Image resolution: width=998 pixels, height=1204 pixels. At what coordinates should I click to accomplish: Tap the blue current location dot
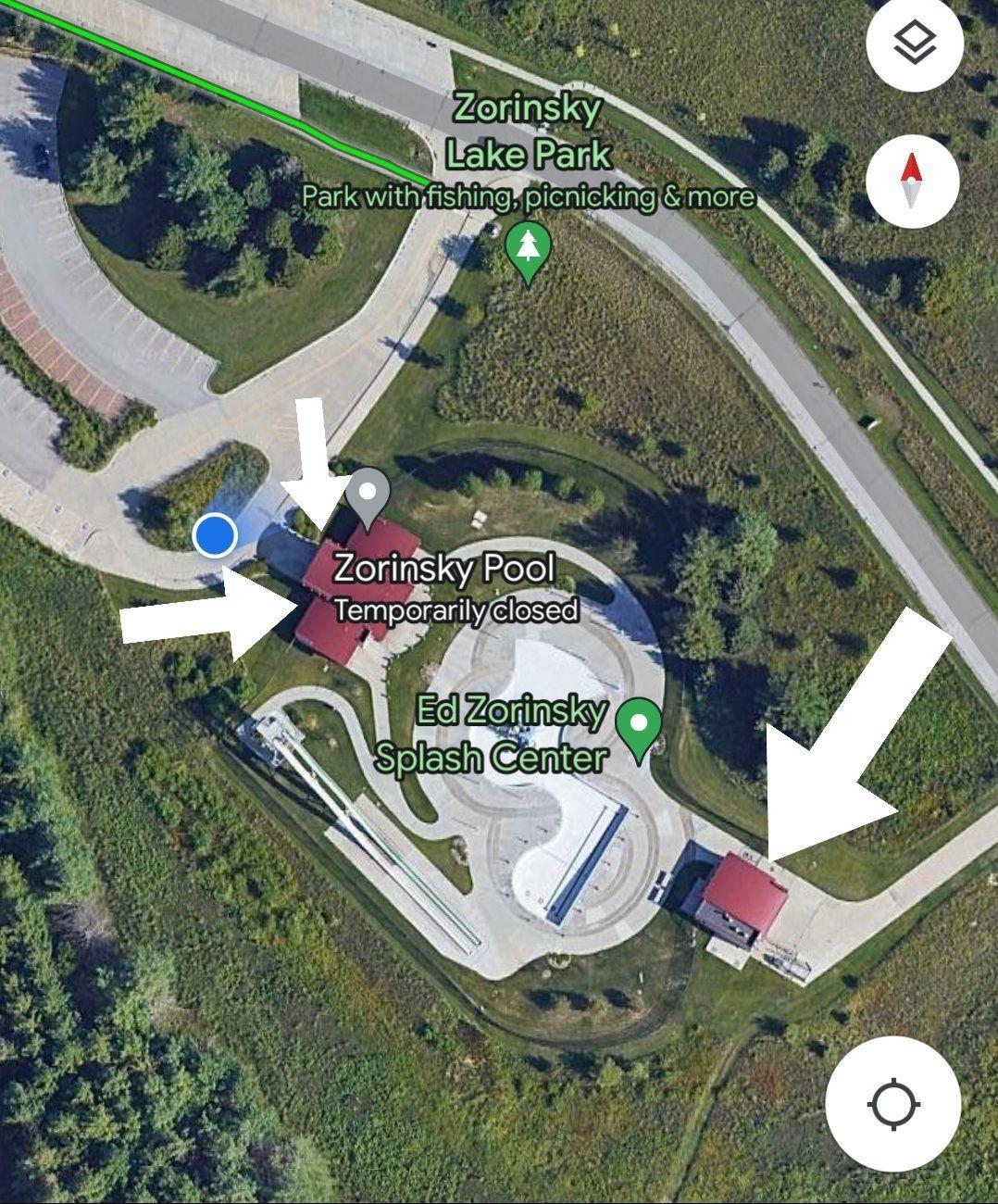(214, 535)
